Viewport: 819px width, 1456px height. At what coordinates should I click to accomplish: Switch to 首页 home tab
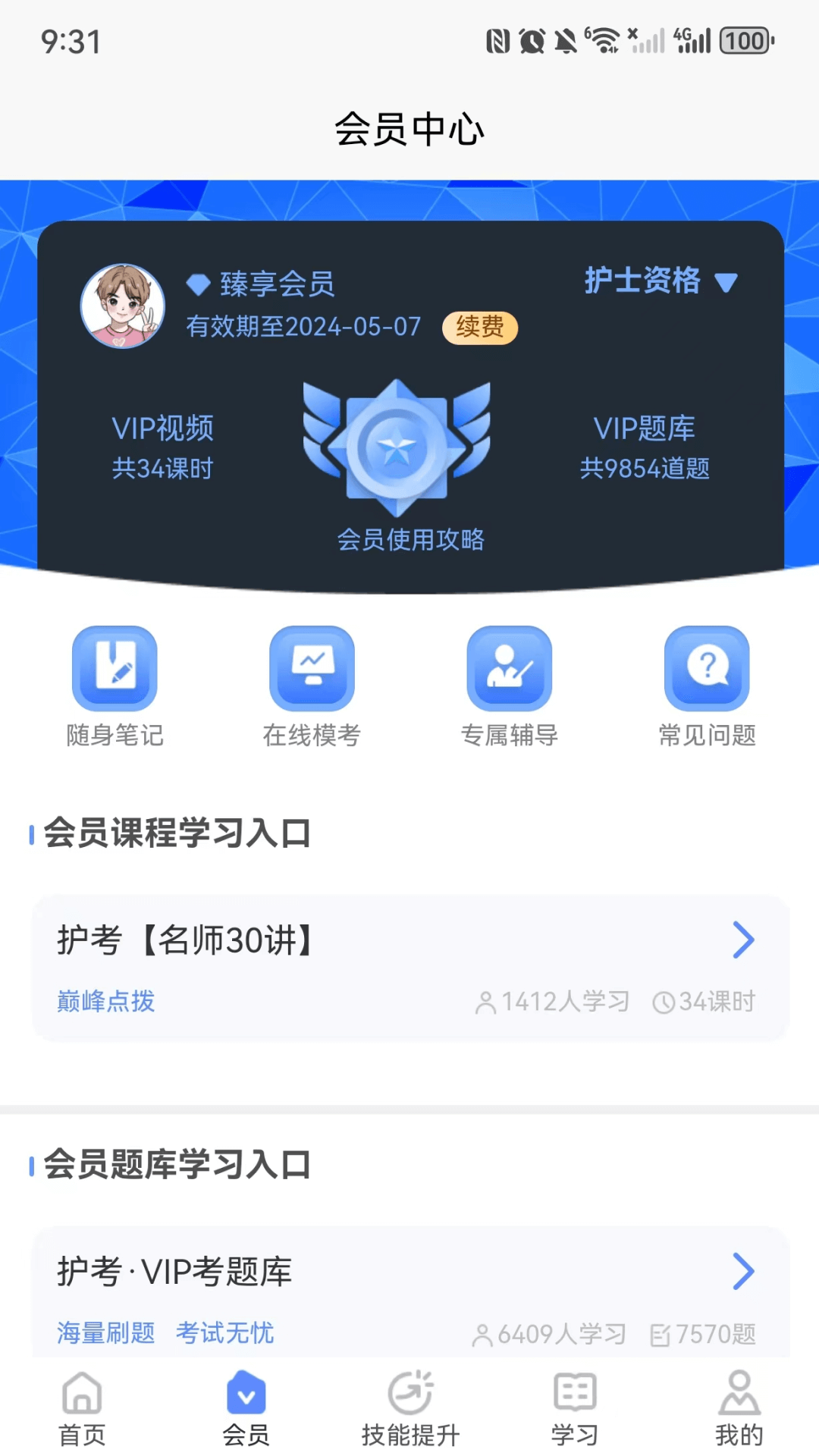pos(82,1409)
